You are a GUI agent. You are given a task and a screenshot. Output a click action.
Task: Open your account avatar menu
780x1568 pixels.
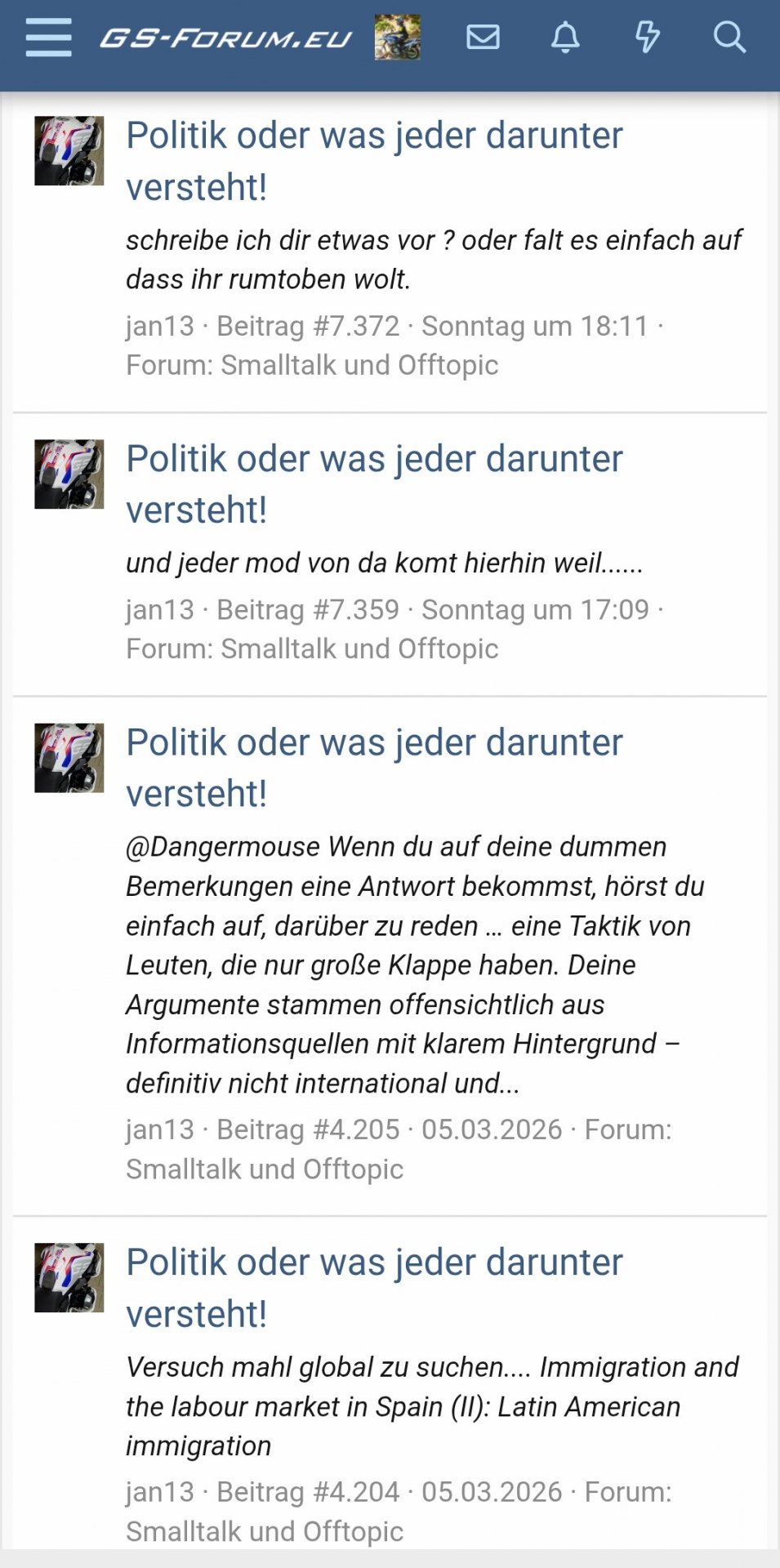pyautogui.click(x=398, y=38)
